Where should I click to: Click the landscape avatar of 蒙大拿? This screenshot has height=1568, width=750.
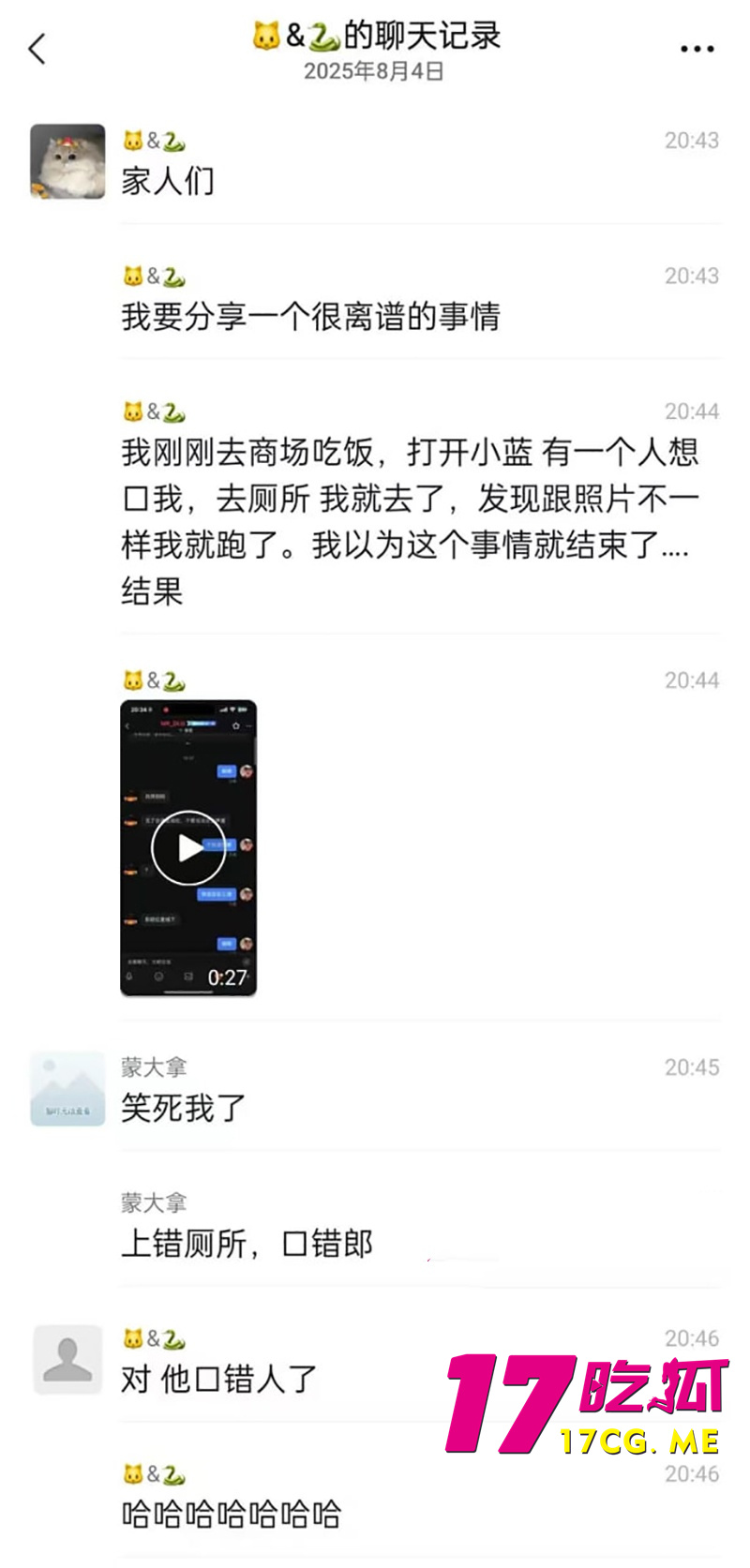67,1087
